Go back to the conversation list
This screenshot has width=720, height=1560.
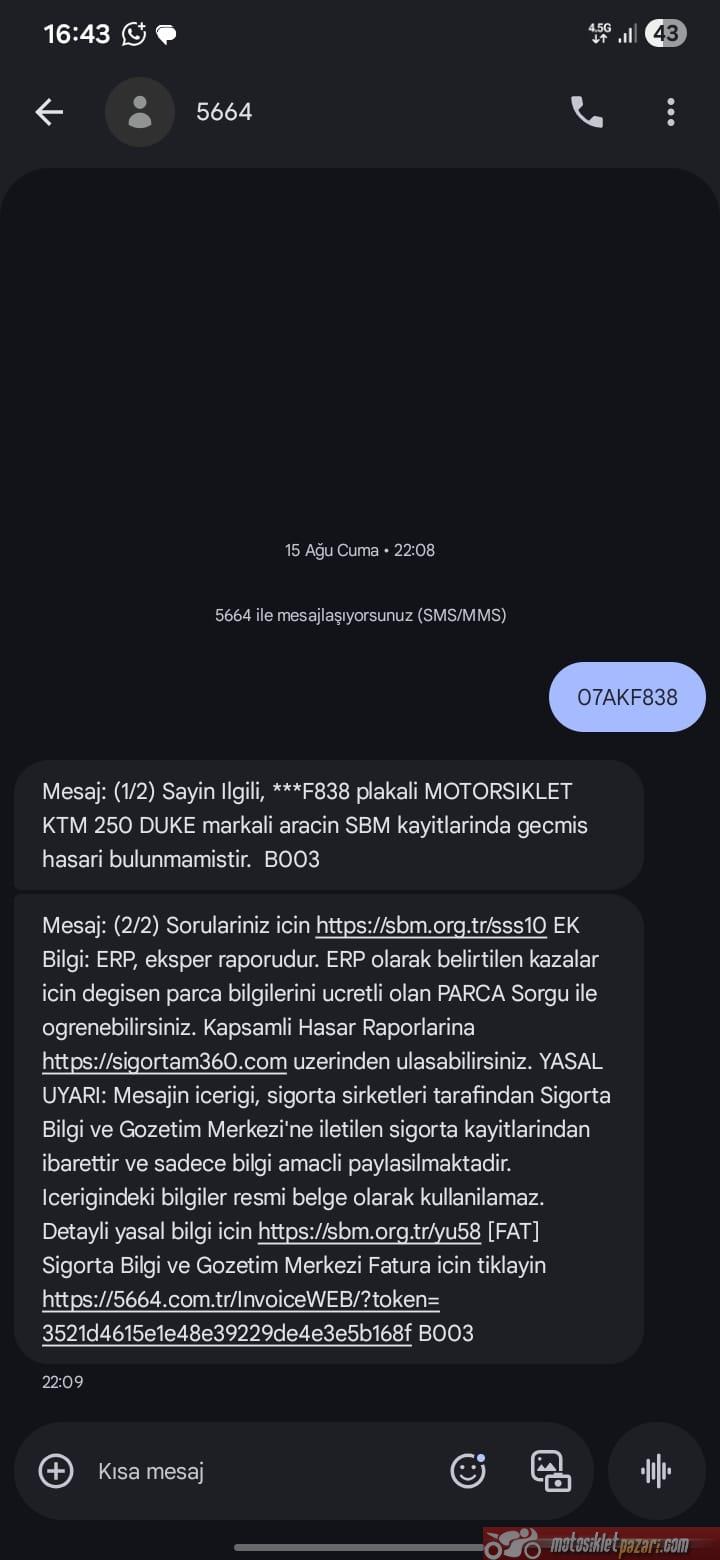coord(48,112)
